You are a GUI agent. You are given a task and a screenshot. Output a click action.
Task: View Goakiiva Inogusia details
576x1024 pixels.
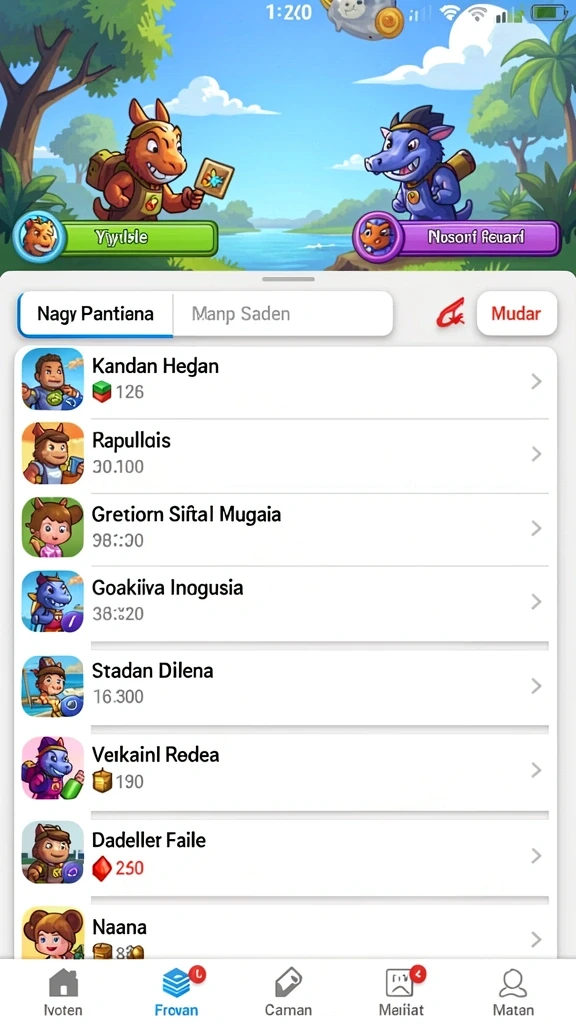[x=286, y=601]
